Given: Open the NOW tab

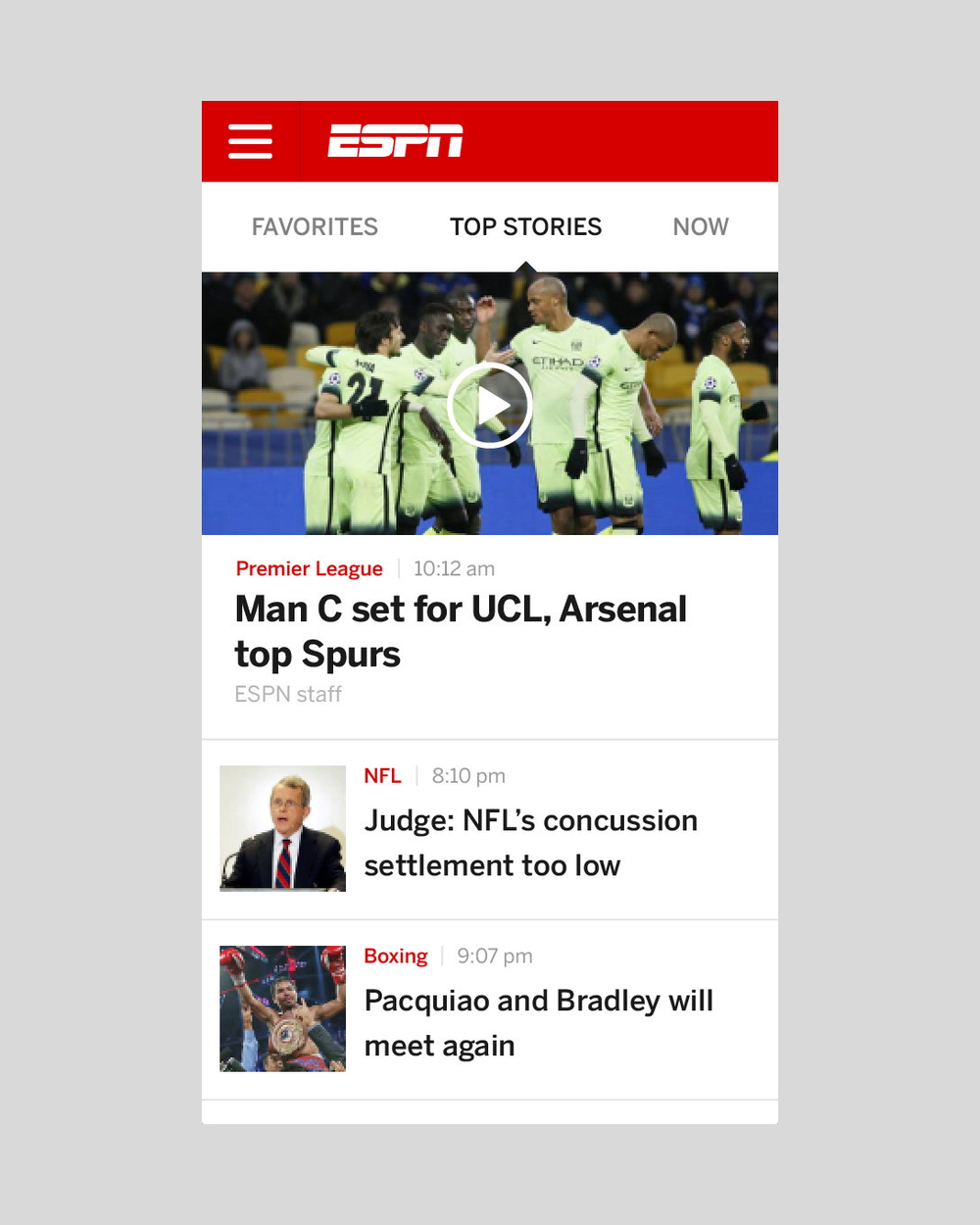Looking at the screenshot, I should tap(700, 226).
